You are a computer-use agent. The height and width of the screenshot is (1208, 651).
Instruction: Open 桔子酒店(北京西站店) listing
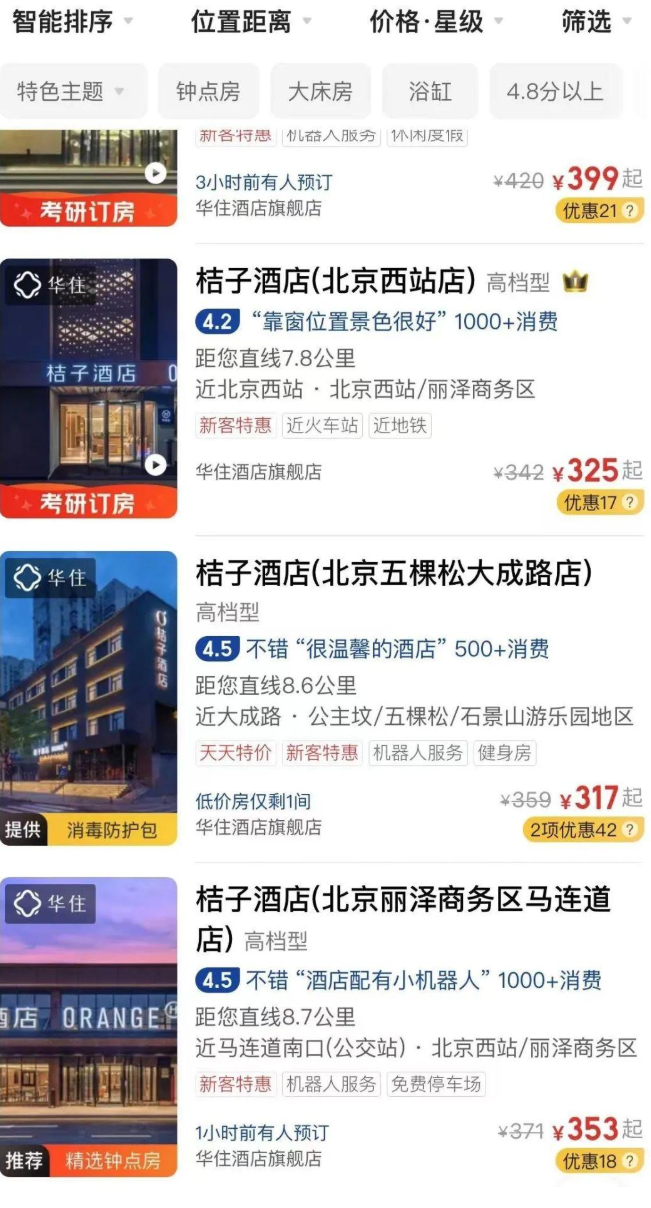335,282
